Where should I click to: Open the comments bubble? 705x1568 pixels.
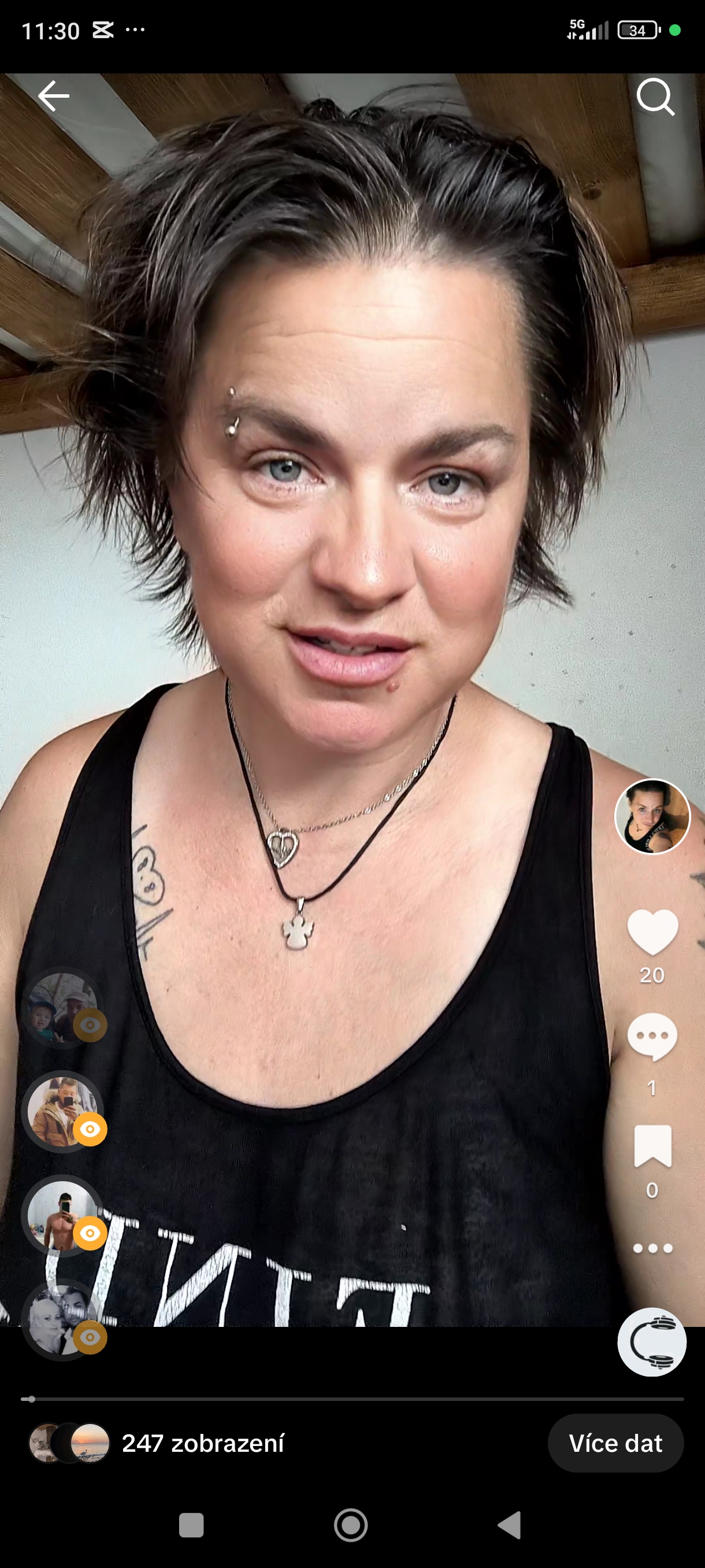point(652,1037)
